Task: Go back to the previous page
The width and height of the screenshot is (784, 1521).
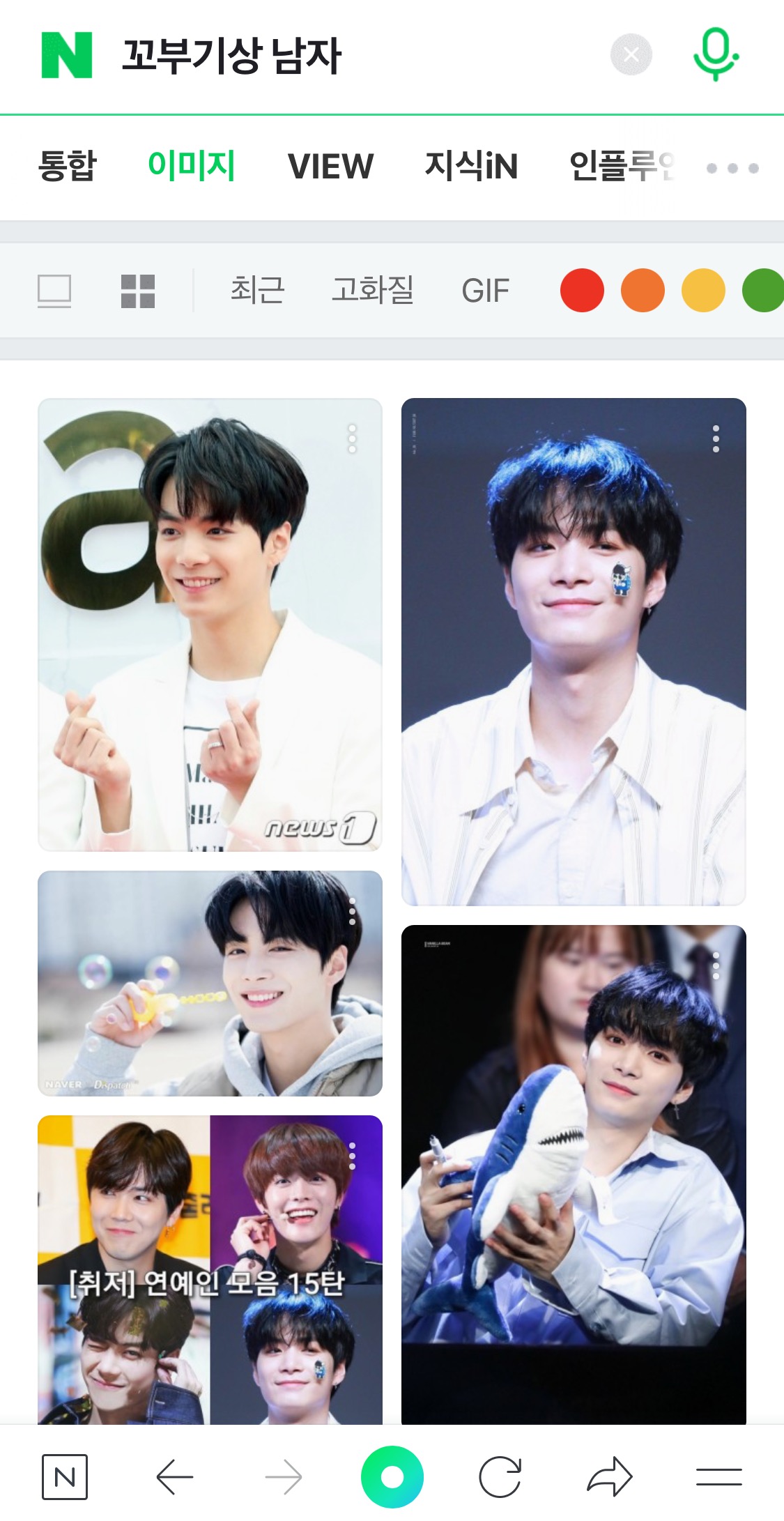Action: [x=174, y=1476]
